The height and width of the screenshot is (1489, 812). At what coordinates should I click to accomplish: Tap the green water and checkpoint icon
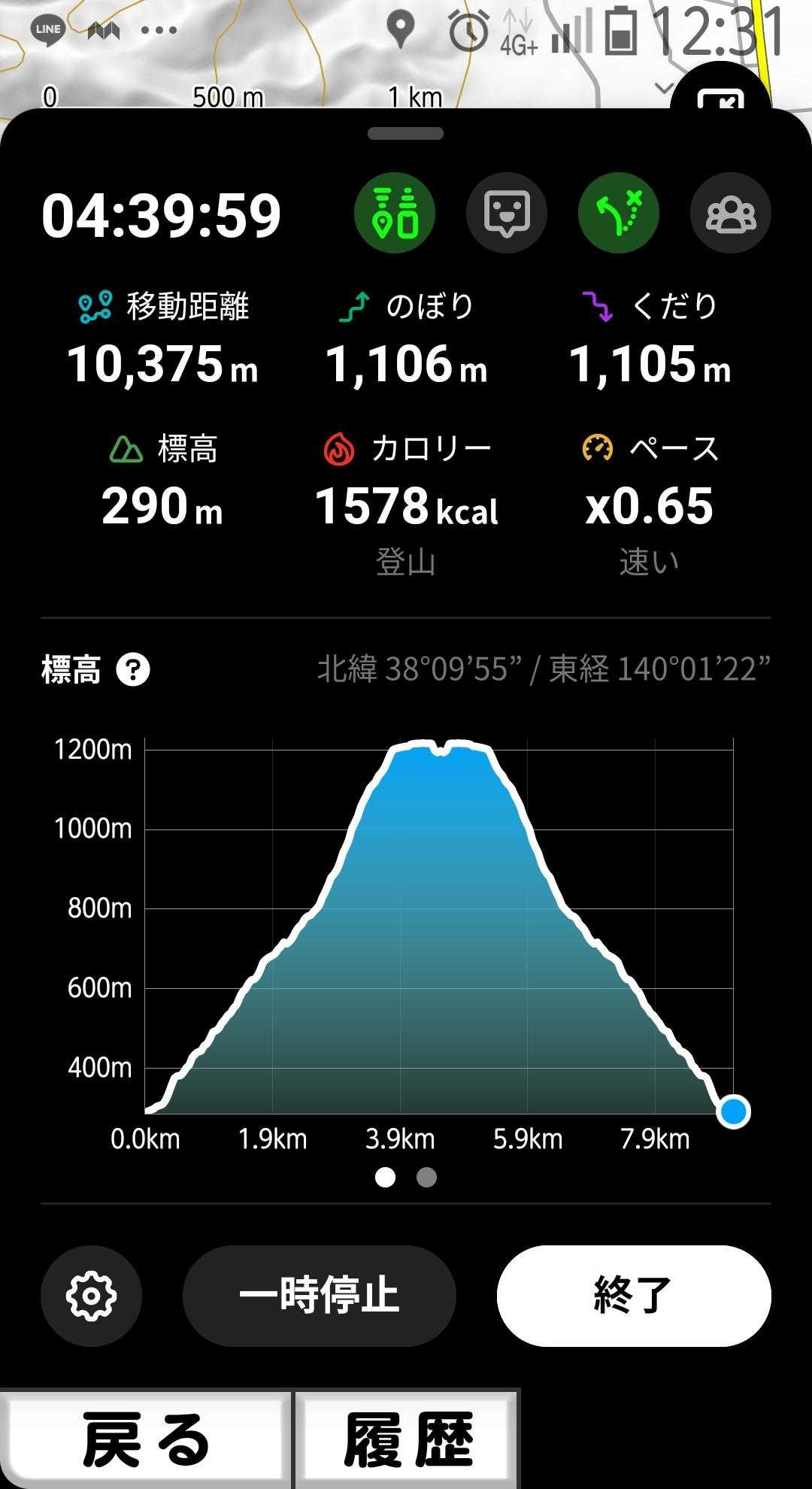395,214
